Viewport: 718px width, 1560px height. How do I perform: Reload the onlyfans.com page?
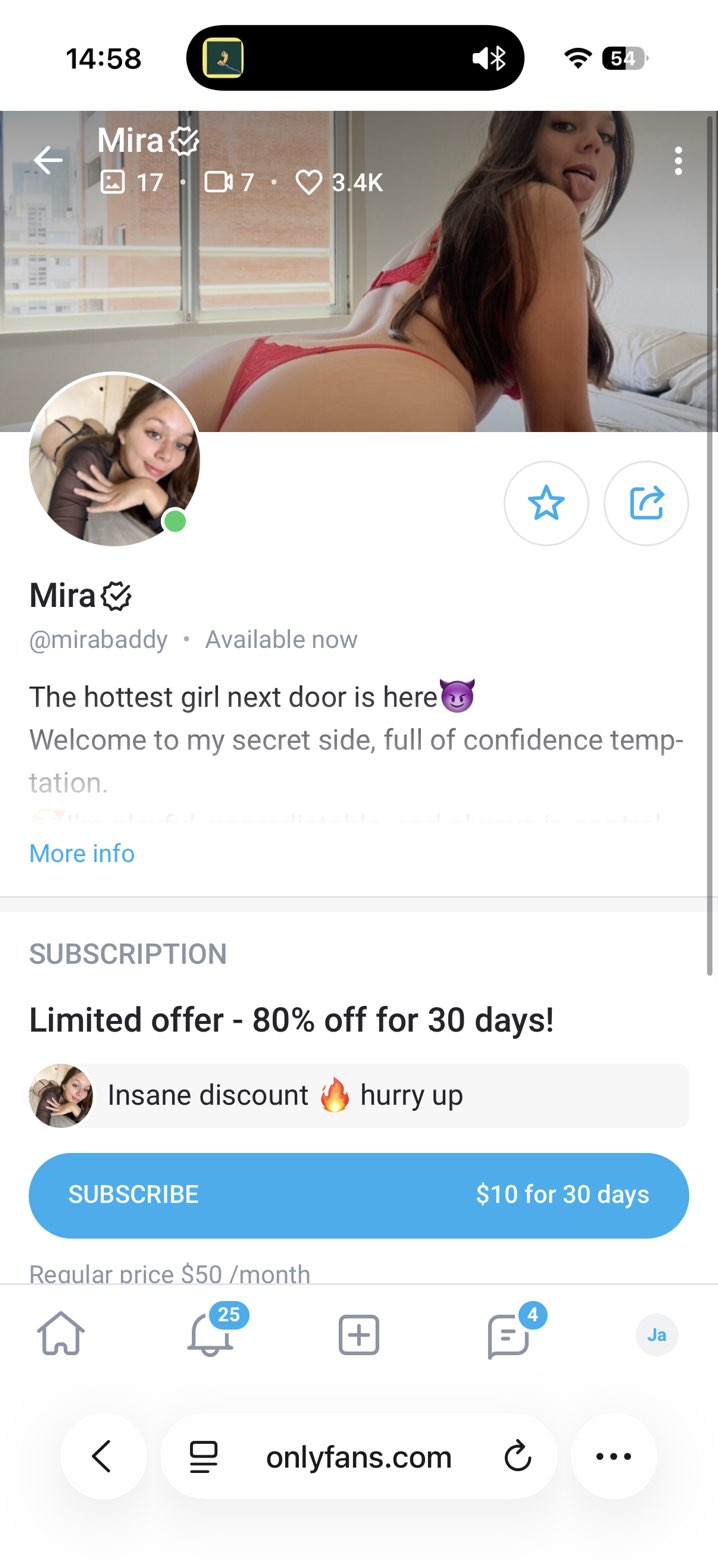[x=517, y=1457]
